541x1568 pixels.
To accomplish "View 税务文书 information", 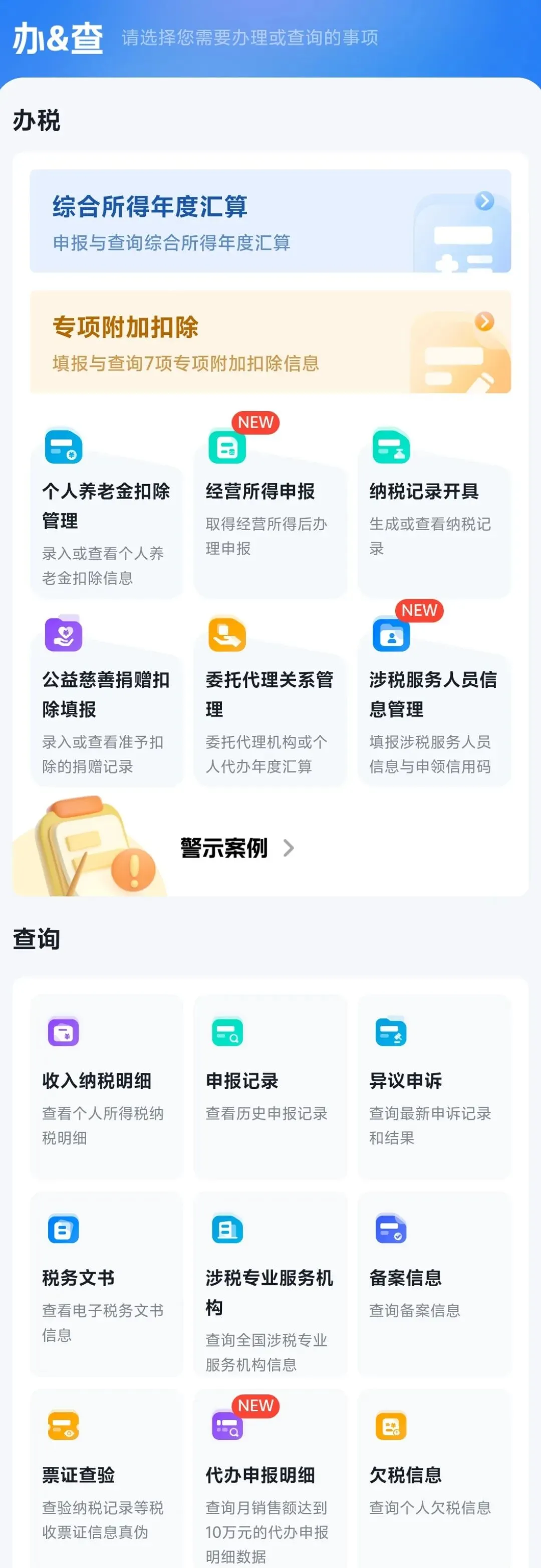I will click(107, 1284).
